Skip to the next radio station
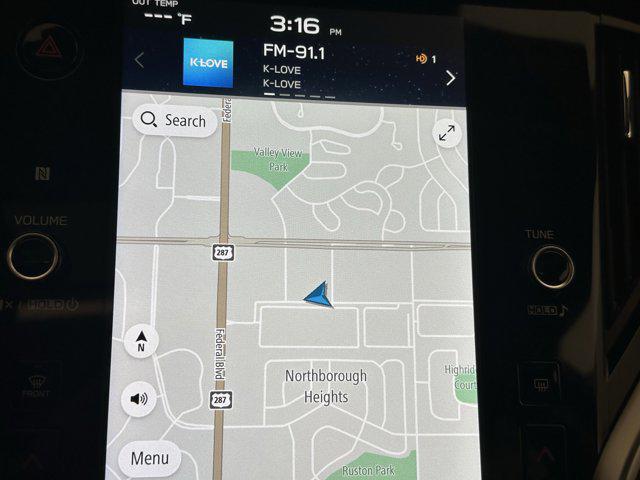This screenshot has width=640, height=480. point(450,77)
